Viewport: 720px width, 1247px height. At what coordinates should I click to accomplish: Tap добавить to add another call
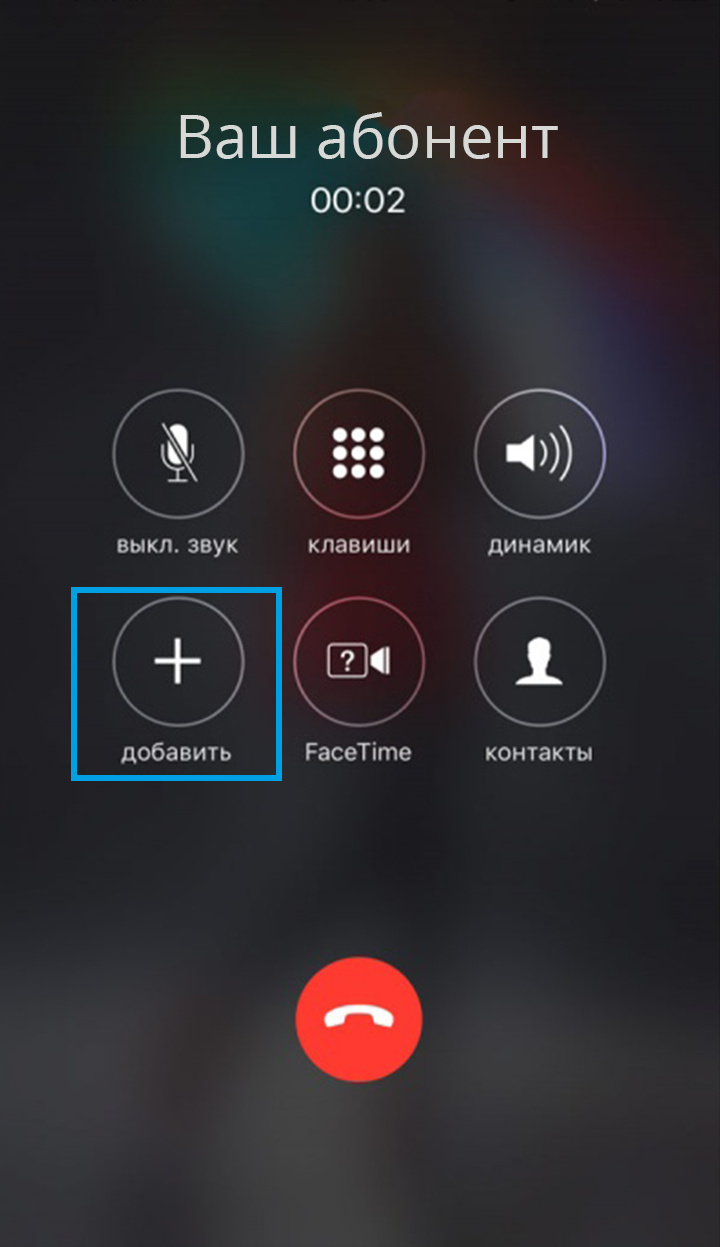(178, 662)
